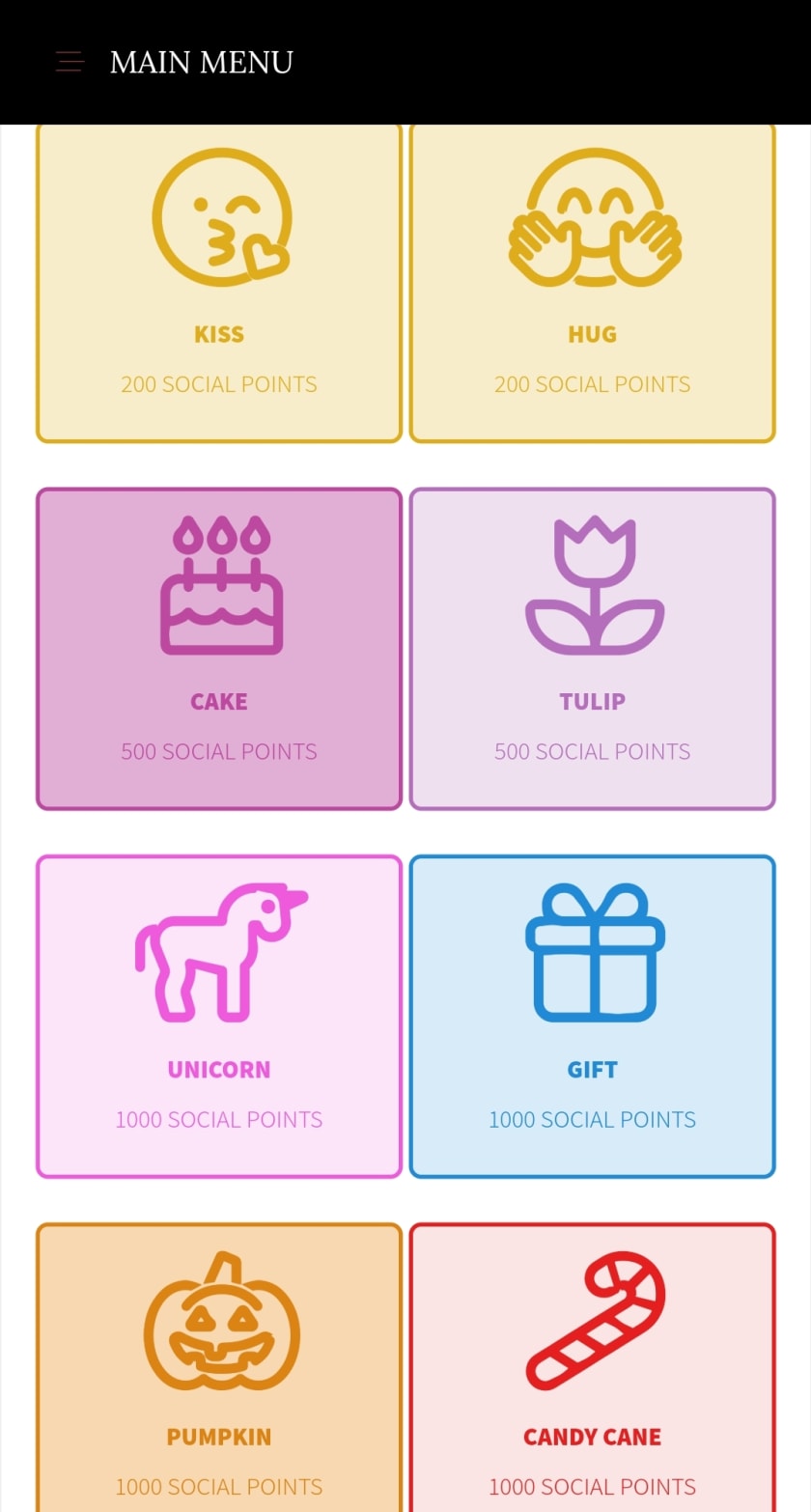This screenshot has height=1512, width=811.
Task: Choose the blue Gift box card
Action: [x=592, y=1017]
